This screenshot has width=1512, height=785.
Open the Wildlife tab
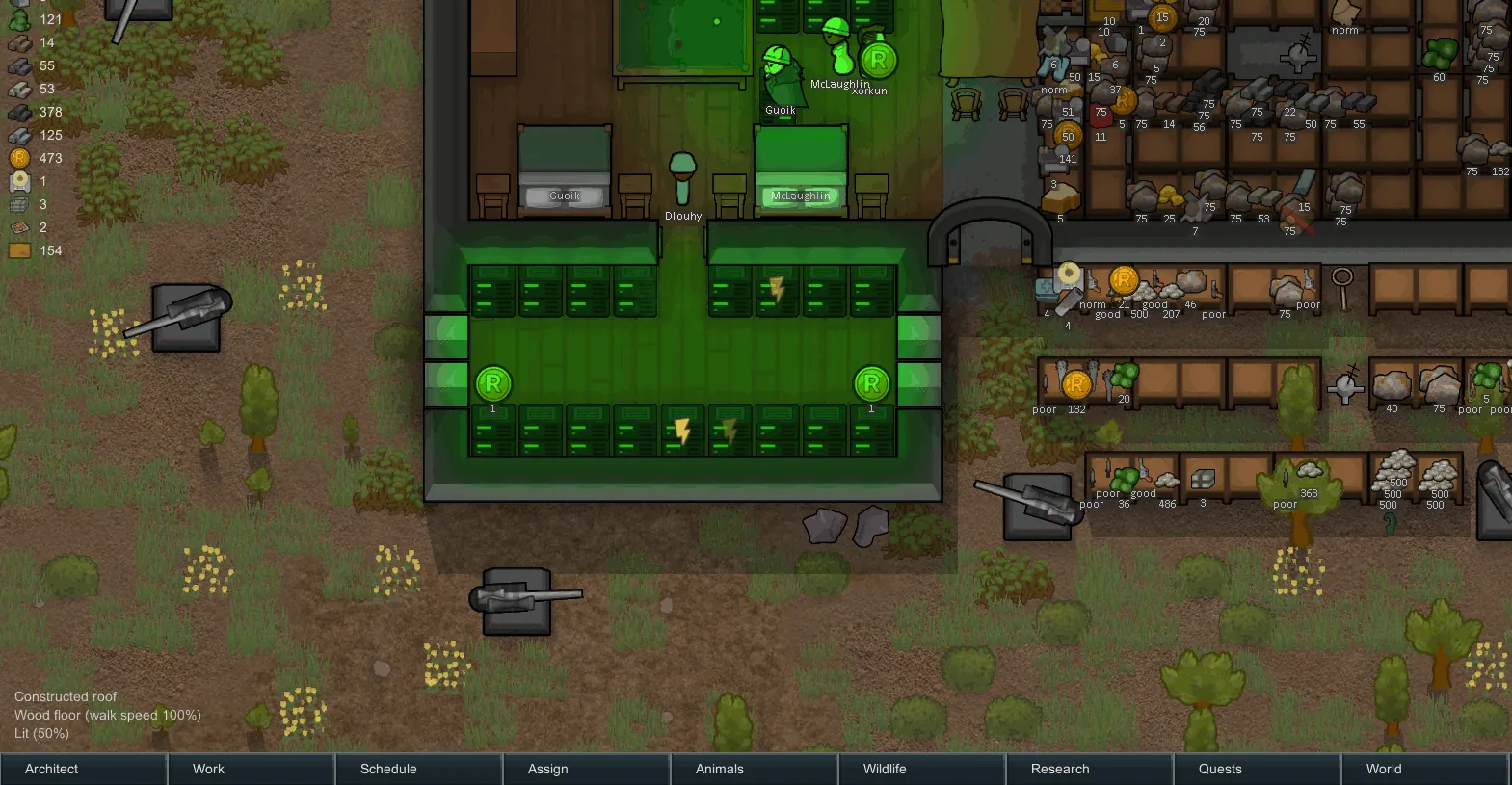pos(921,769)
